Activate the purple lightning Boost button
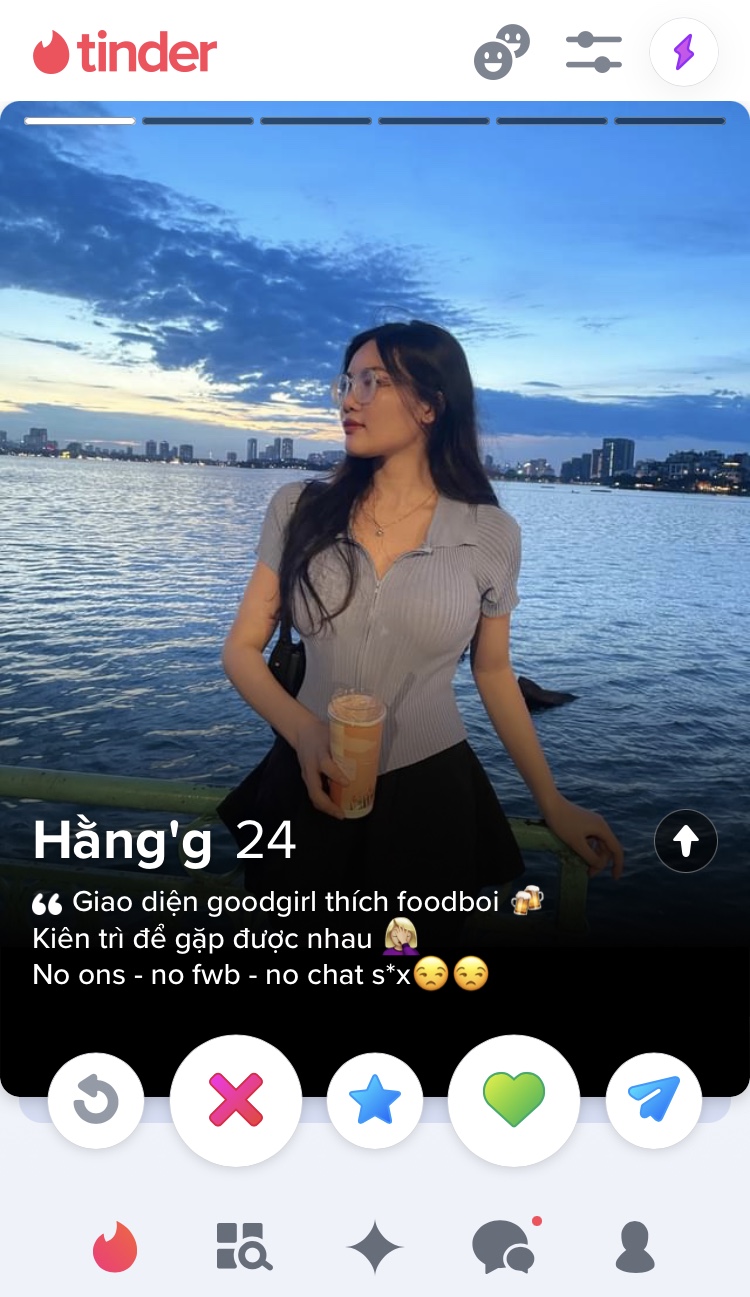The height and width of the screenshot is (1297, 750). (x=684, y=52)
